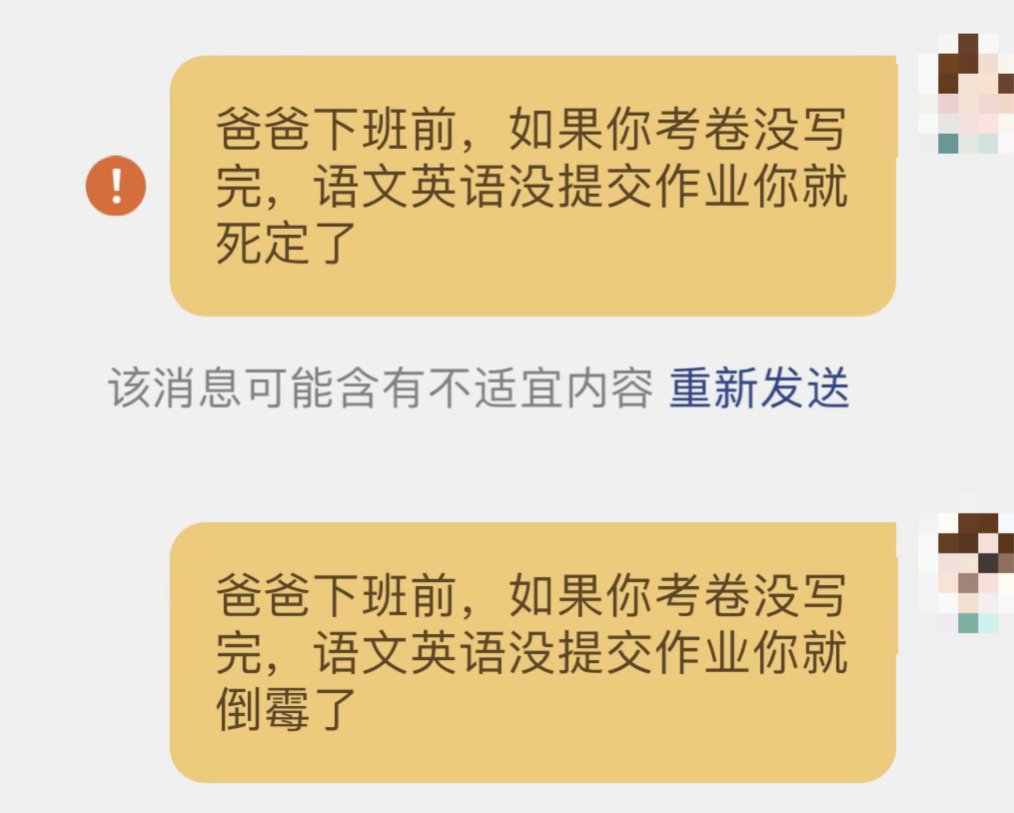
Task: Tap the 重新发送 resend link
Action: pyautogui.click(x=759, y=388)
